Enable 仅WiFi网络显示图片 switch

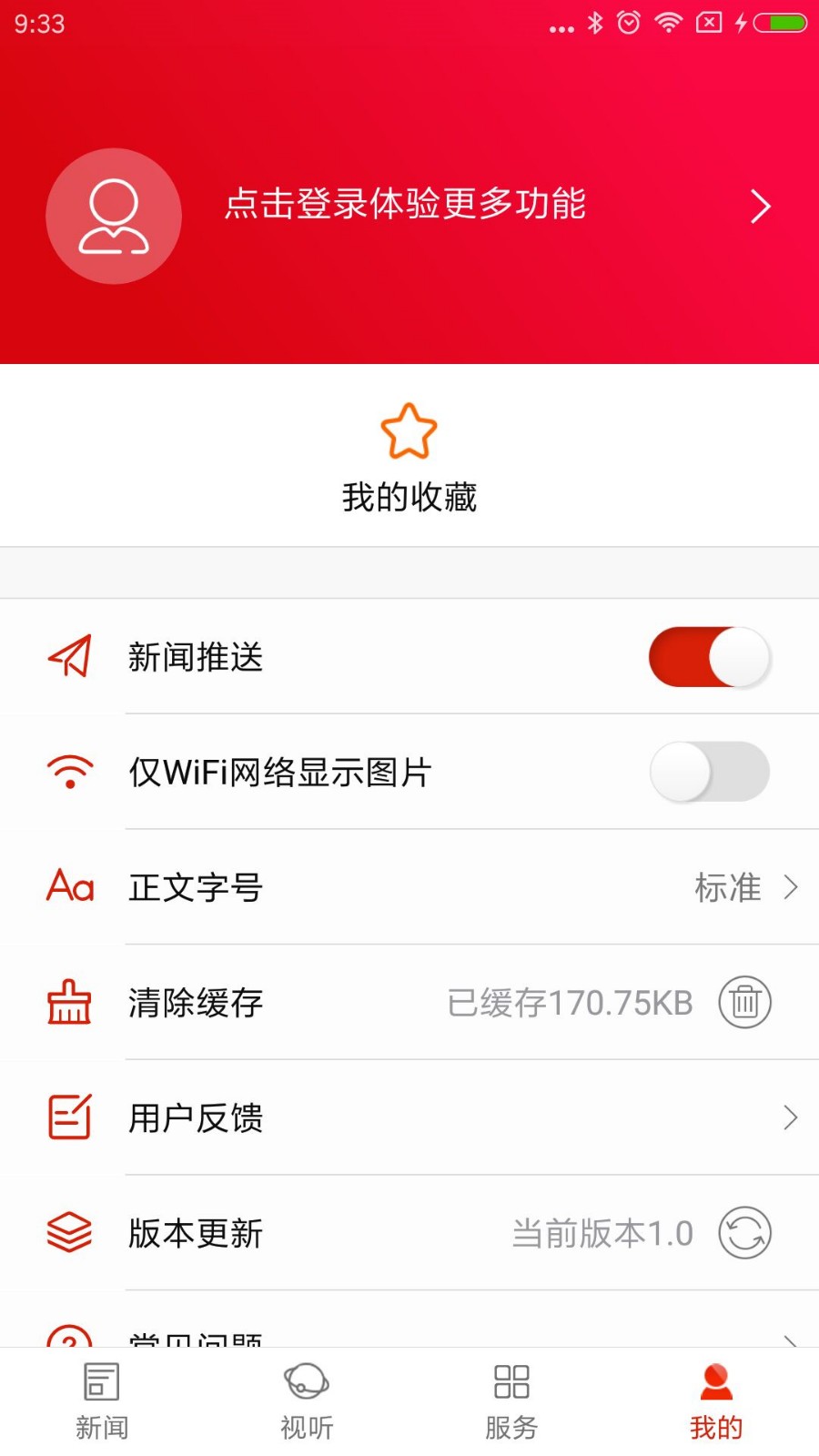(709, 772)
